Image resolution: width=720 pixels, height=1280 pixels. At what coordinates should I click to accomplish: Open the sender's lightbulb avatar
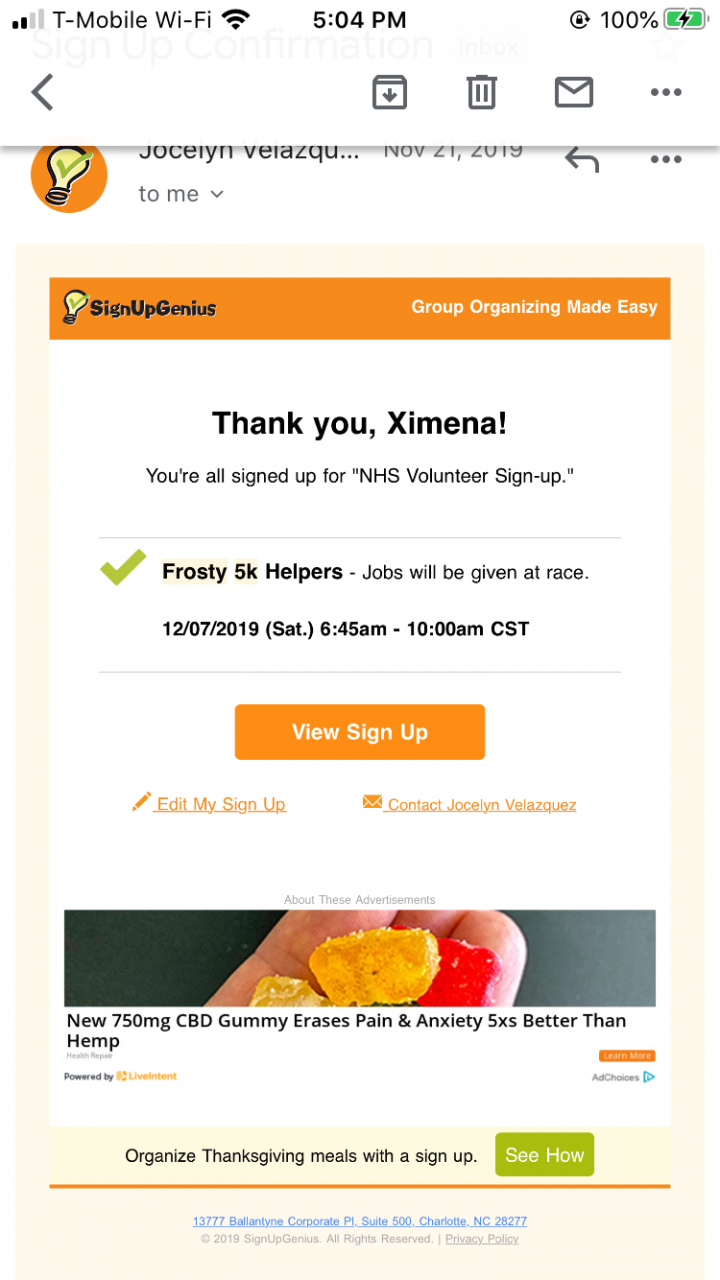click(69, 175)
